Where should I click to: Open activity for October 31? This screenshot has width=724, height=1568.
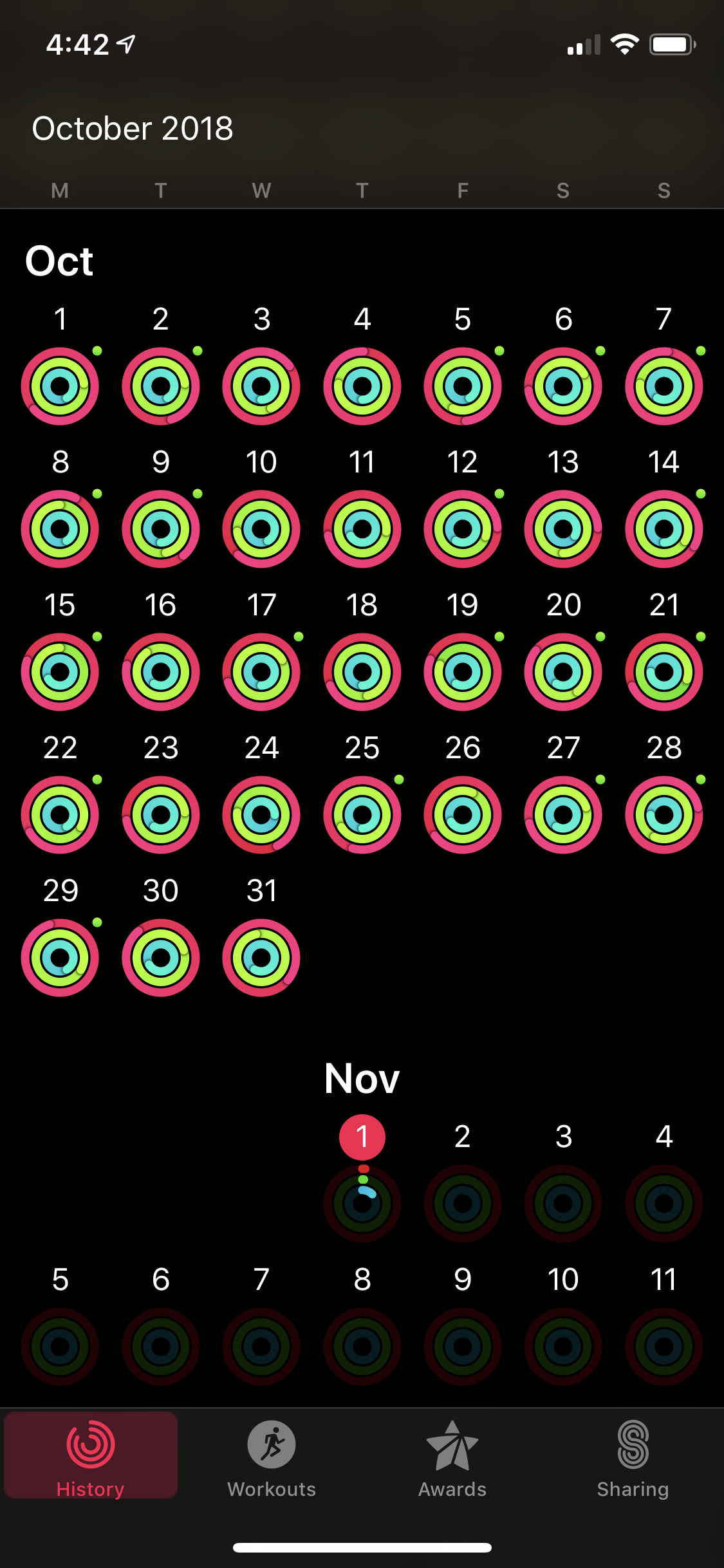(261, 958)
